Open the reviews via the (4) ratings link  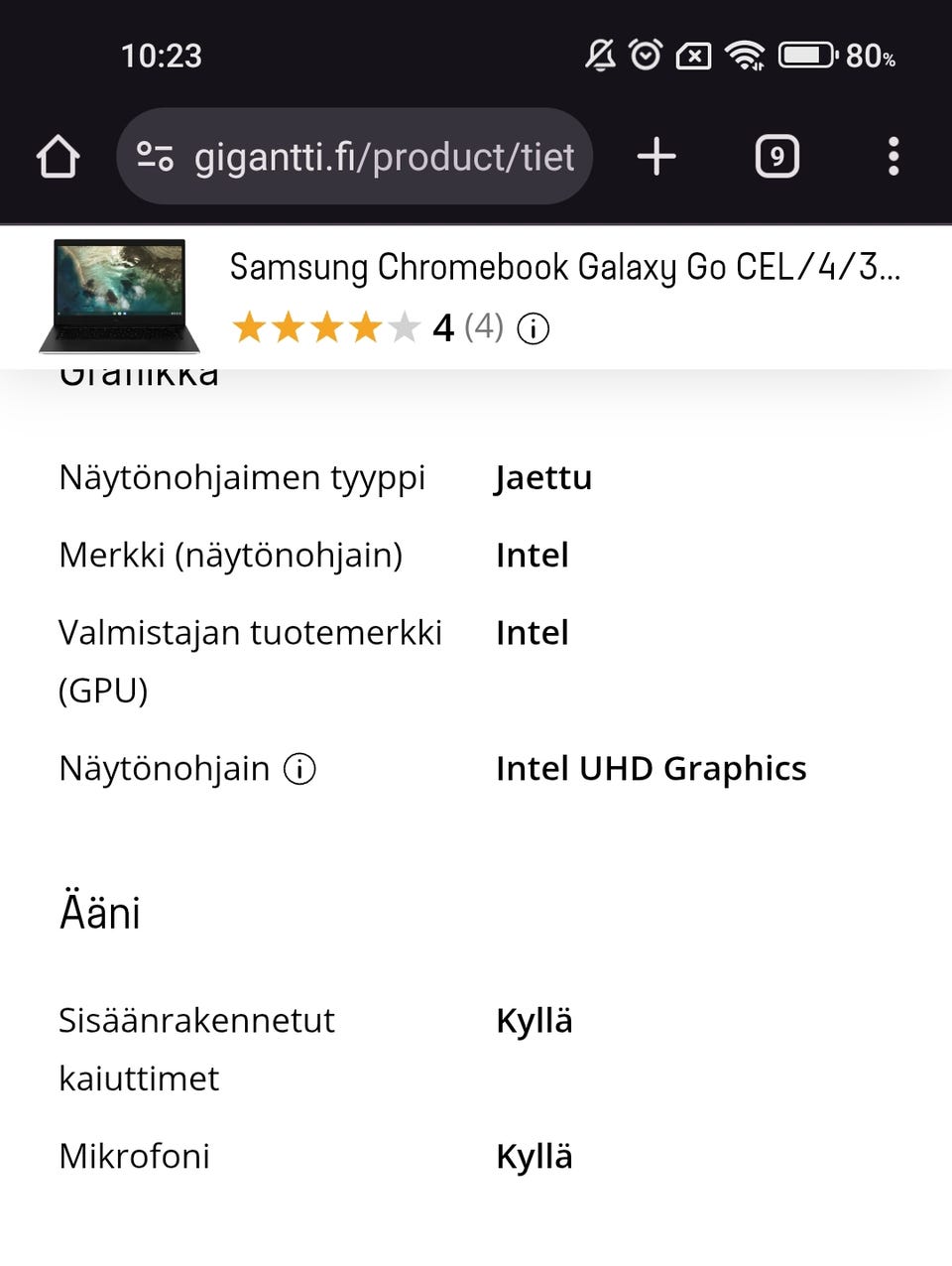[x=485, y=328]
